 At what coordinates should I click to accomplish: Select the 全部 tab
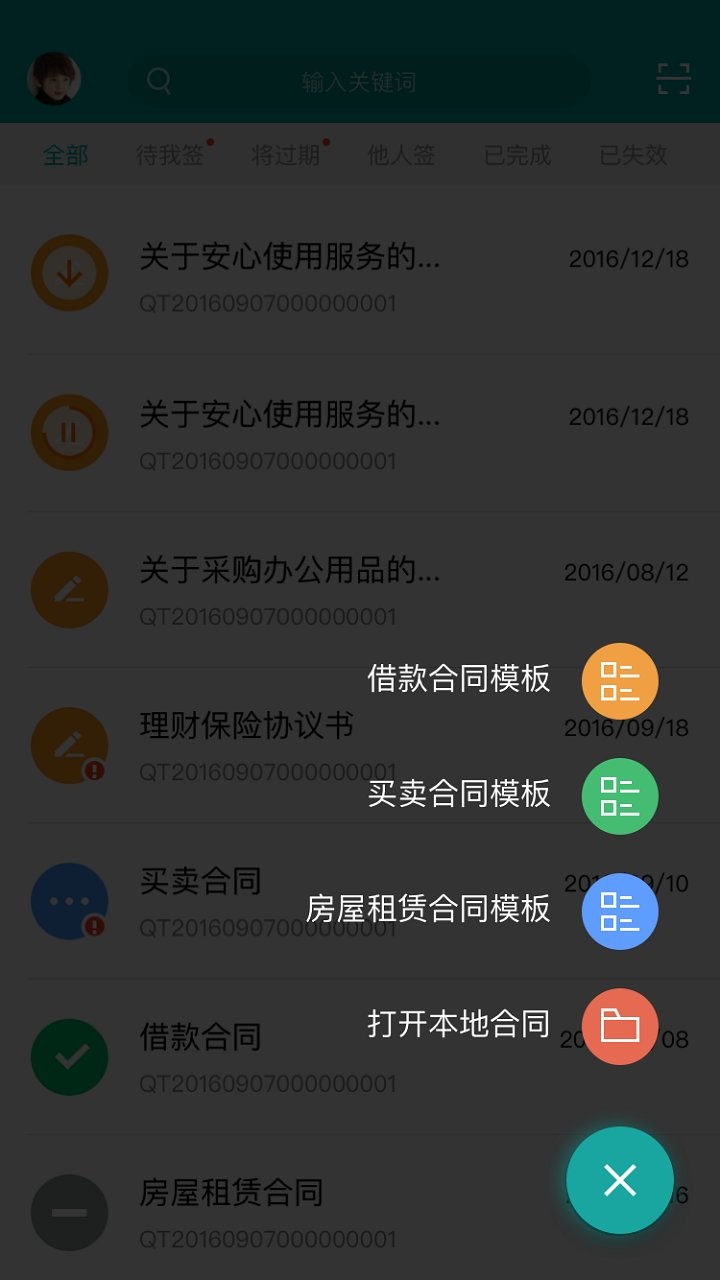tap(65, 155)
